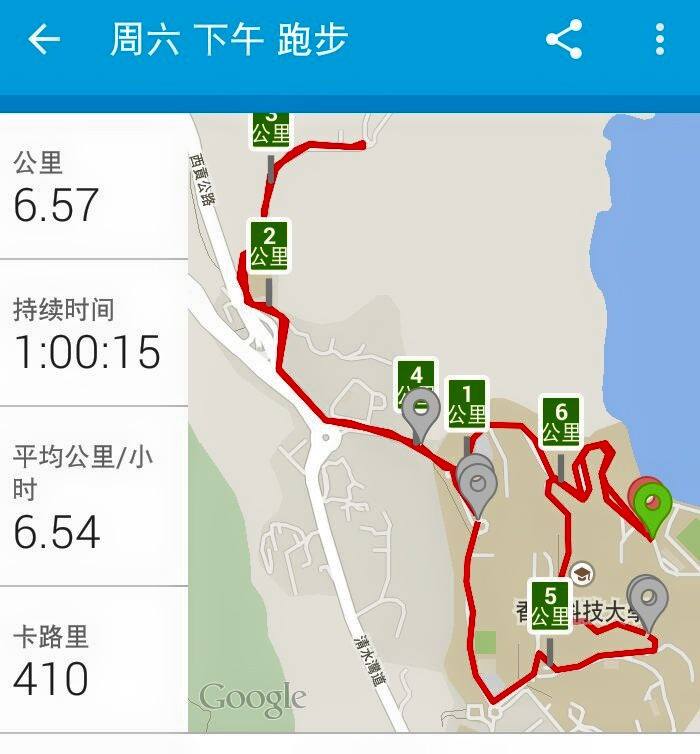Screen dimensions: 700x754
Task: Select the kilometer 5 marker on route
Action: coord(550,606)
